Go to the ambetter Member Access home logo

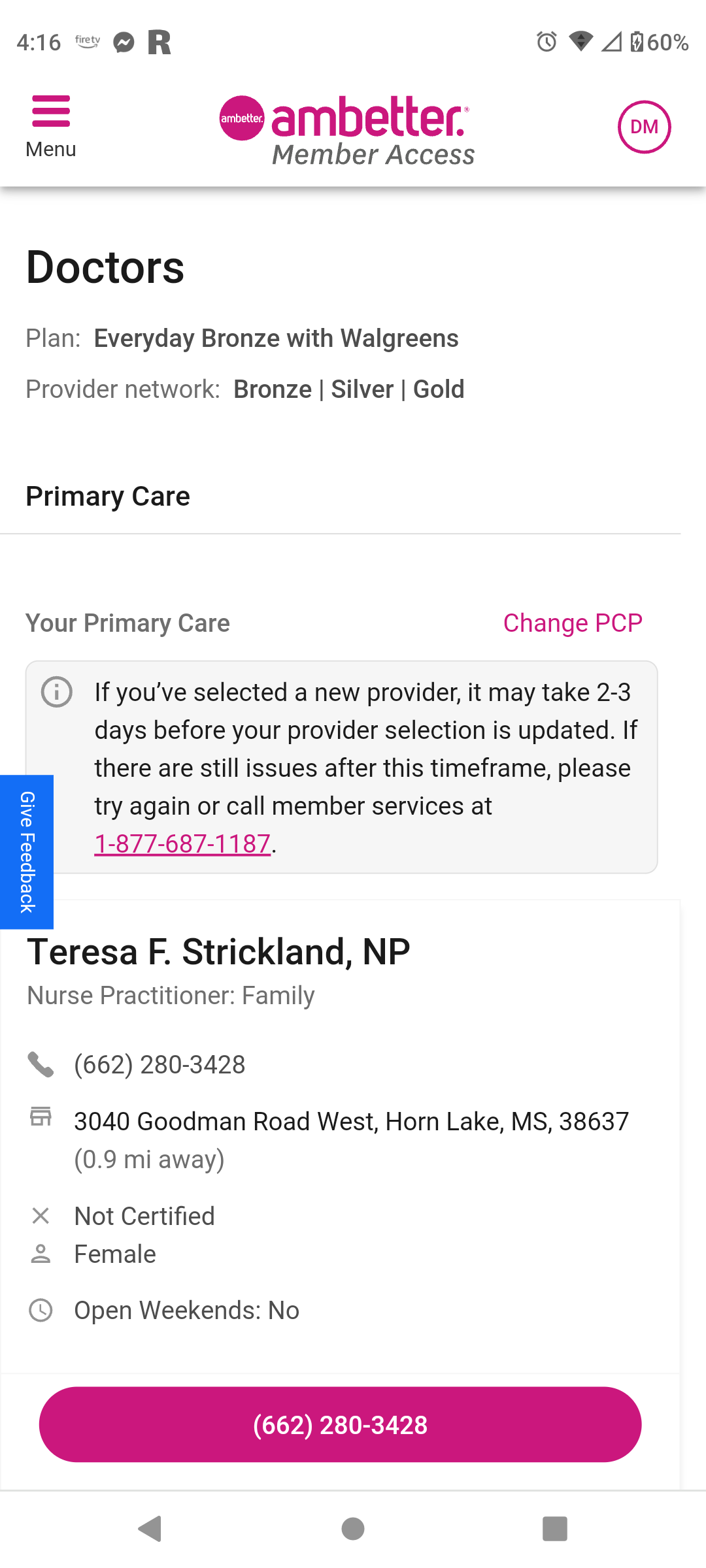pyautogui.click(x=347, y=130)
